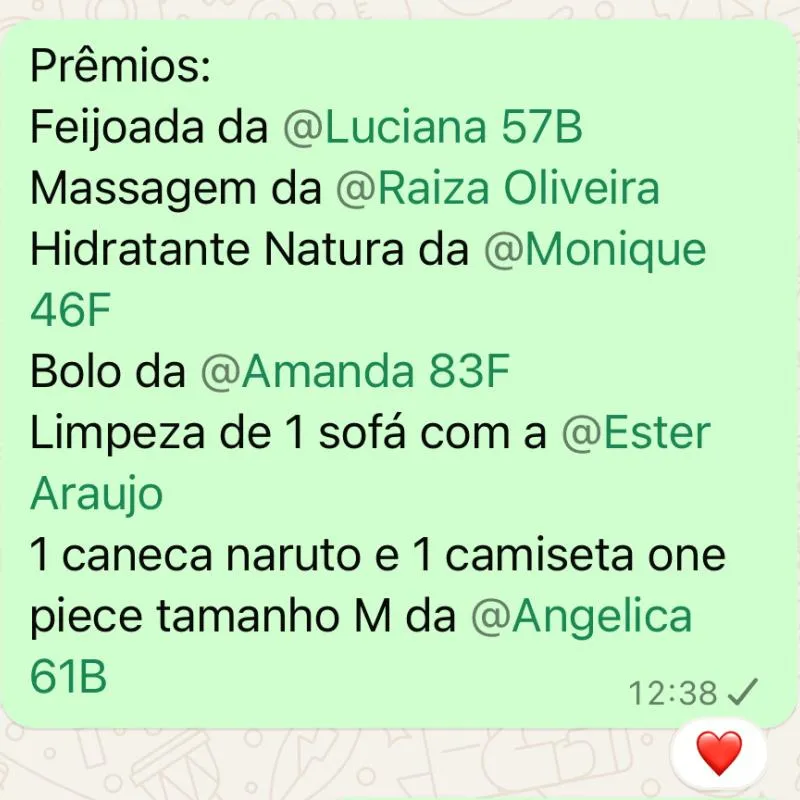The width and height of the screenshot is (800, 800).
Task: Open the @Ester Araujo mention
Action: [635, 434]
